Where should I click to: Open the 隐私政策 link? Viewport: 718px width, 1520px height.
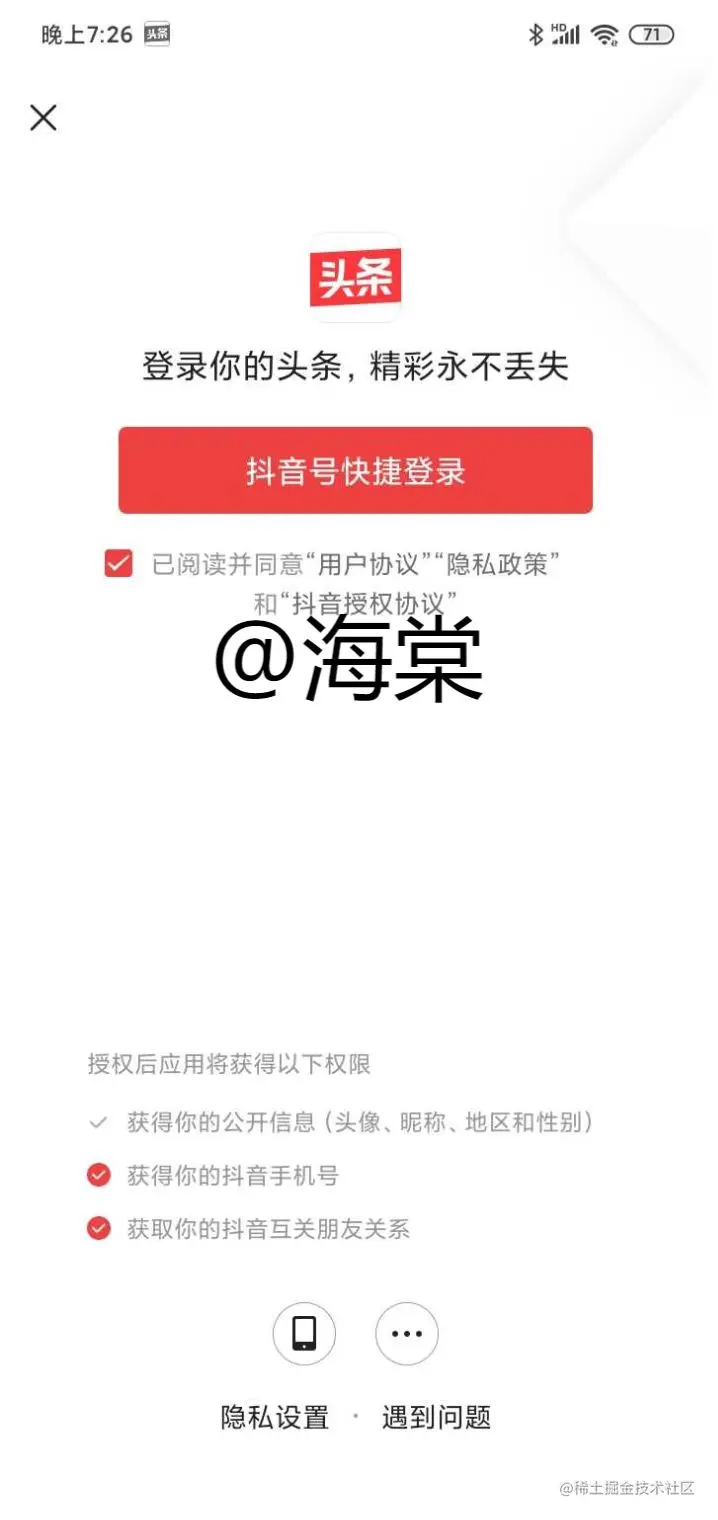point(496,564)
